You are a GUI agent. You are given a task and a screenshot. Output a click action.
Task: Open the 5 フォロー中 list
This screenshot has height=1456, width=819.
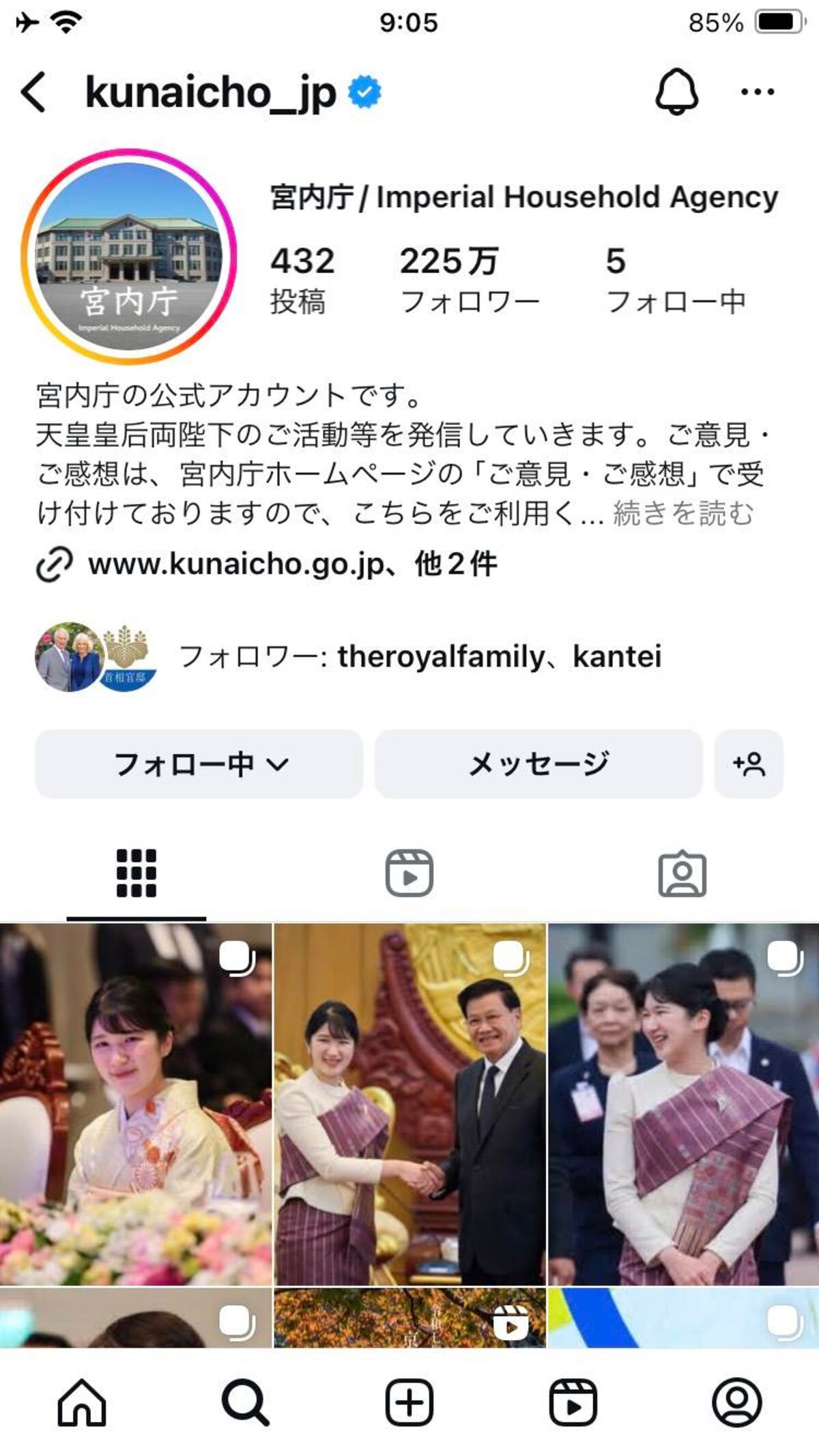675,280
